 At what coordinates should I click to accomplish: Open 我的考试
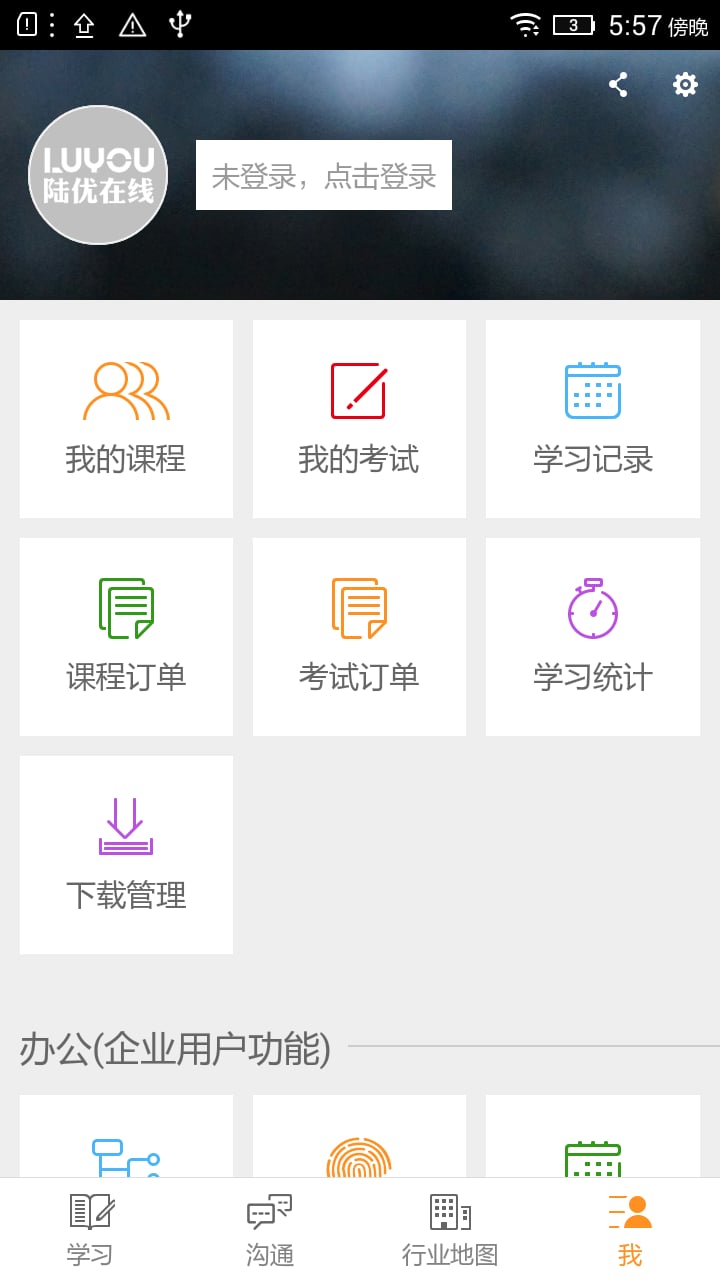[359, 419]
